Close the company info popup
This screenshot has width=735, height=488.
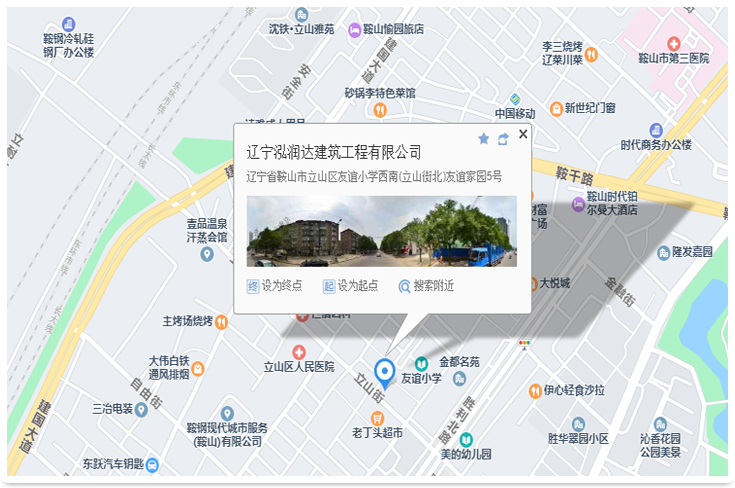pos(523,134)
